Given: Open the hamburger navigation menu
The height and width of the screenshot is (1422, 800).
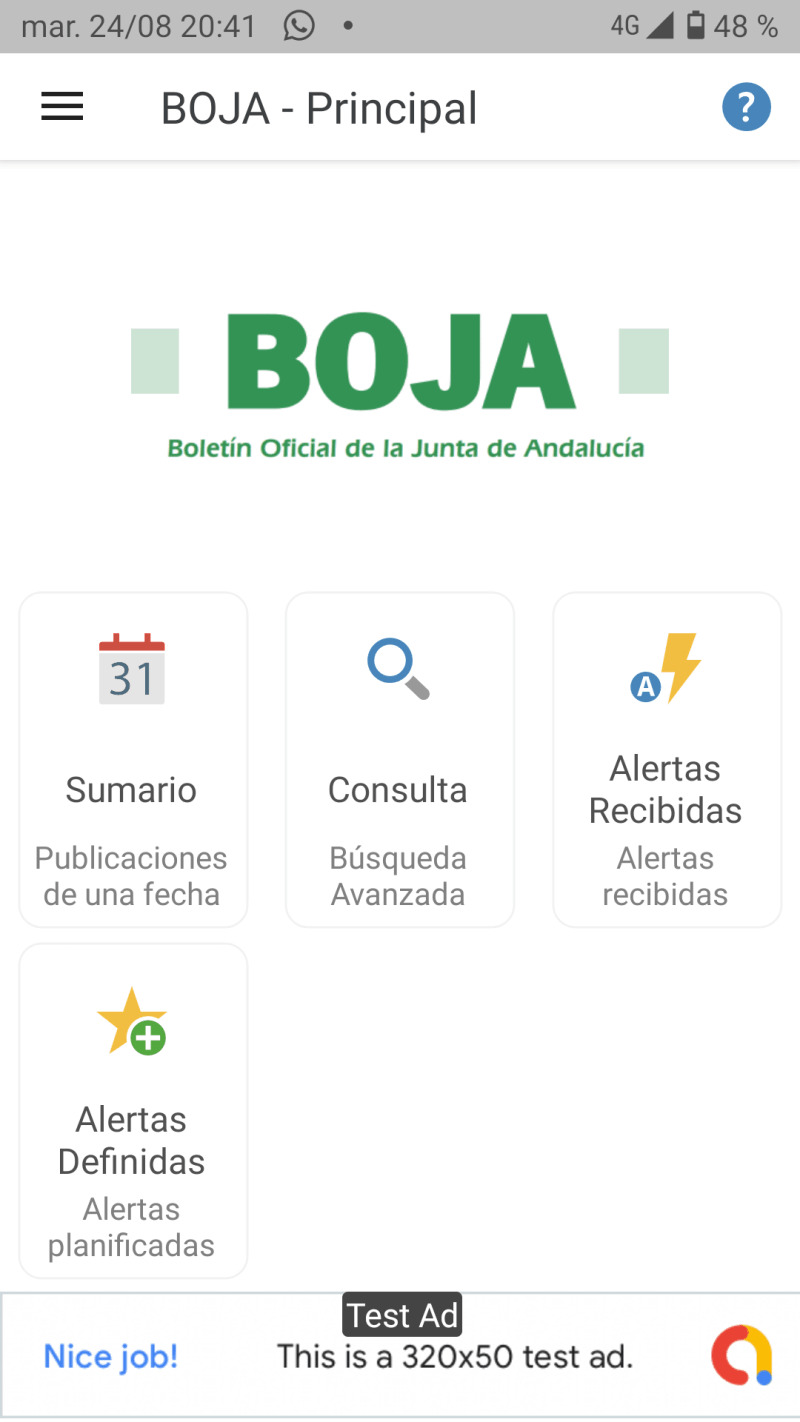Looking at the screenshot, I should coord(62,107).
